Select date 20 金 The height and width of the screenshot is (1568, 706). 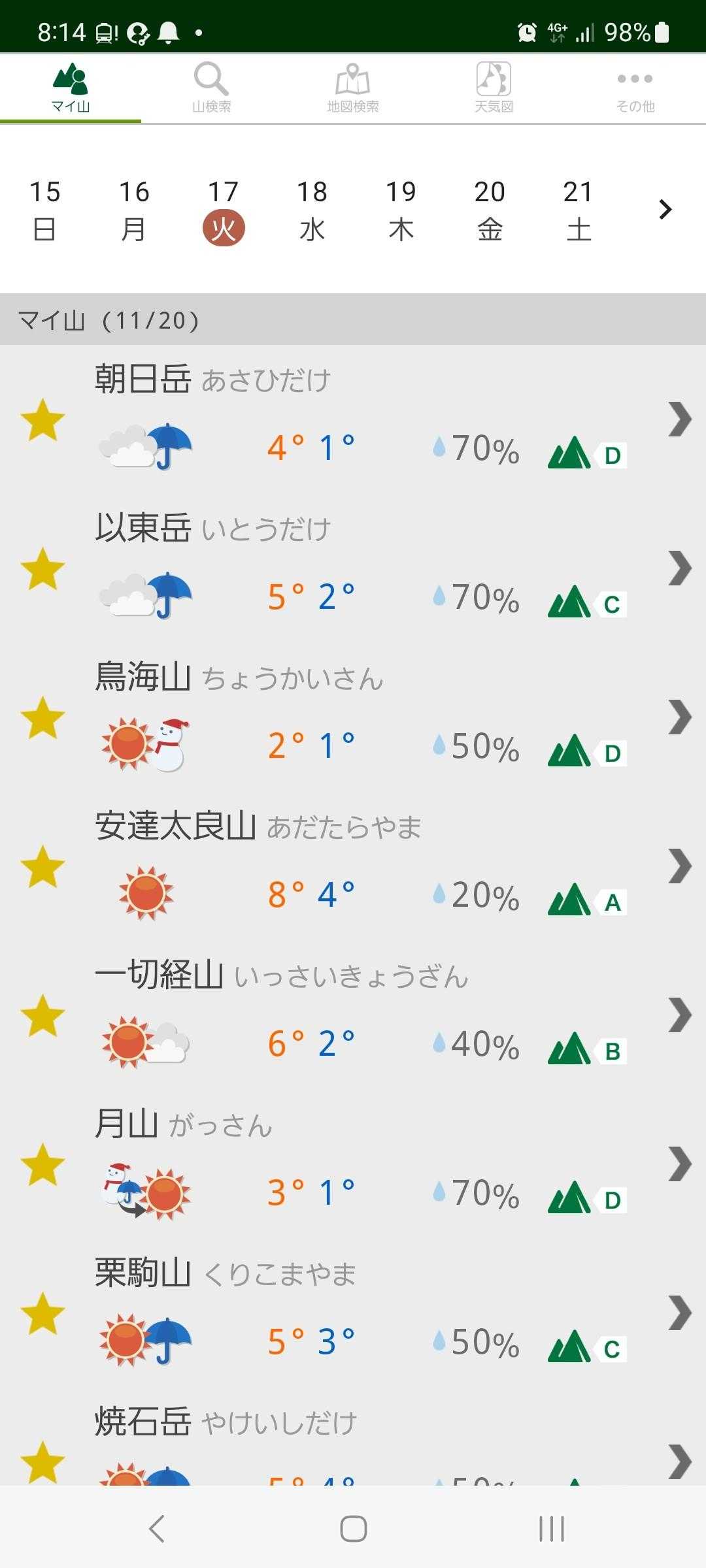tap(490, 210)
